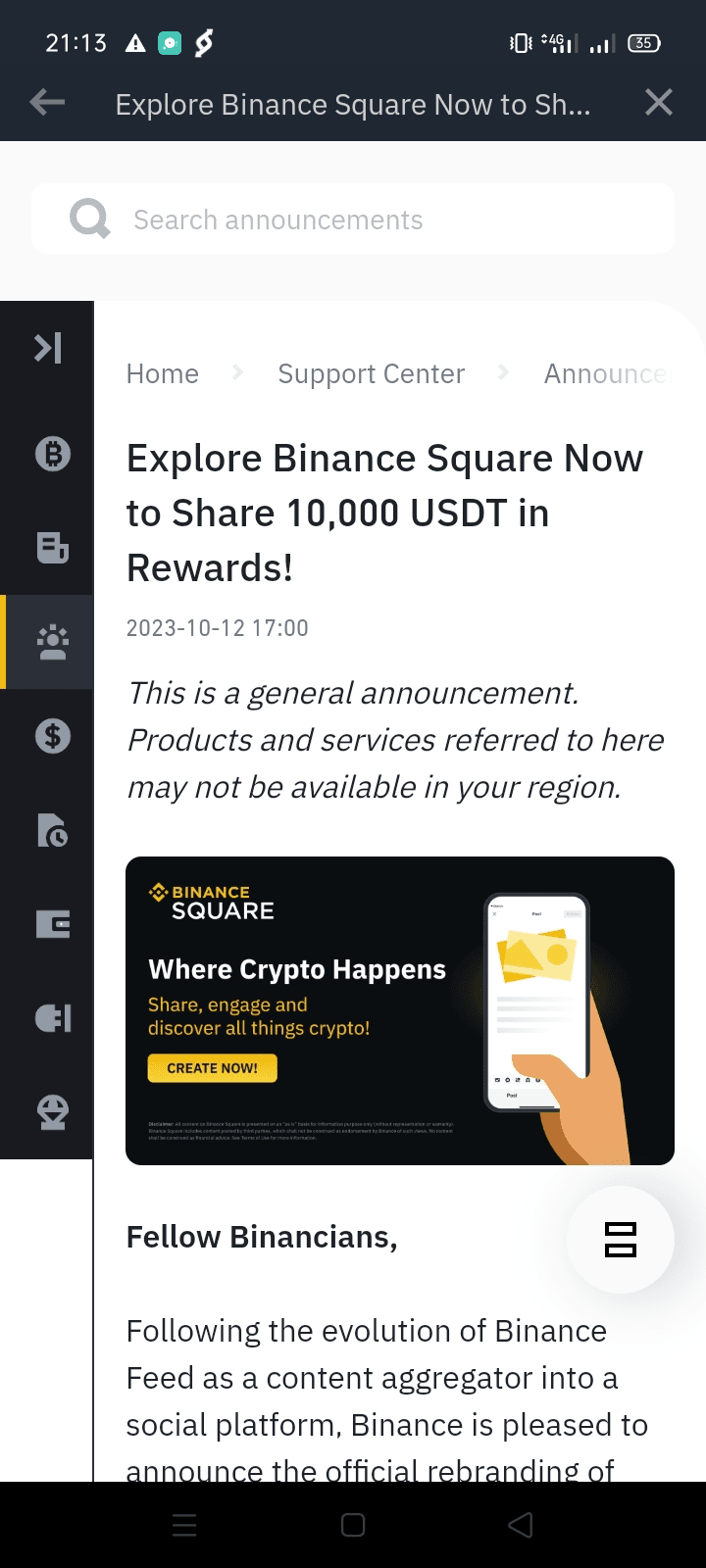Viewport: 706px width, 1568px height.
Task: Go to Home breadcrumb
Action: click(163, 373)
